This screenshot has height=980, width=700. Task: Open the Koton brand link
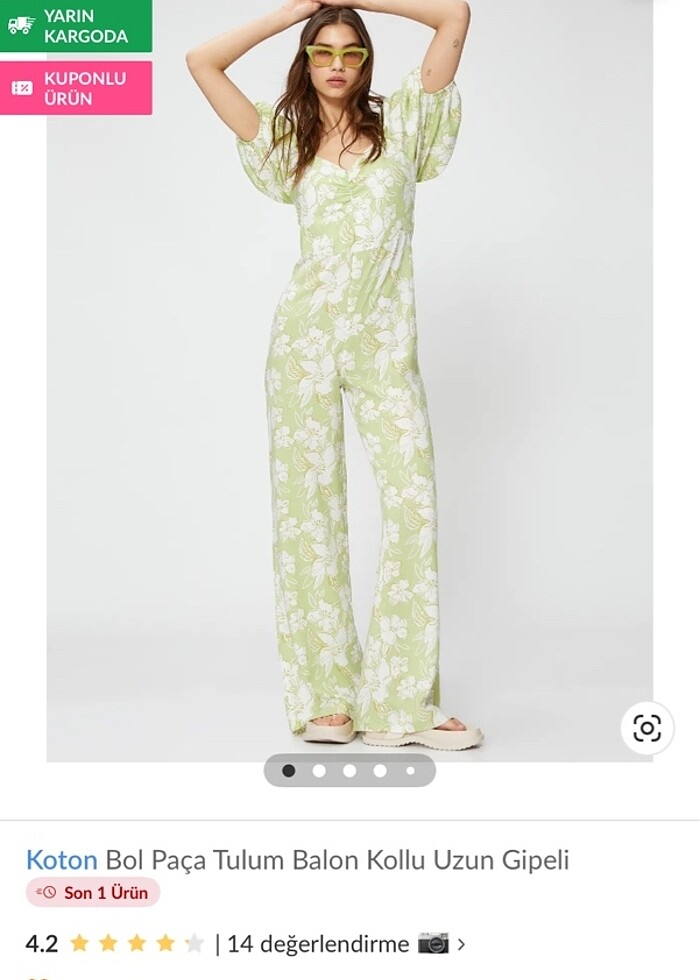61,859
